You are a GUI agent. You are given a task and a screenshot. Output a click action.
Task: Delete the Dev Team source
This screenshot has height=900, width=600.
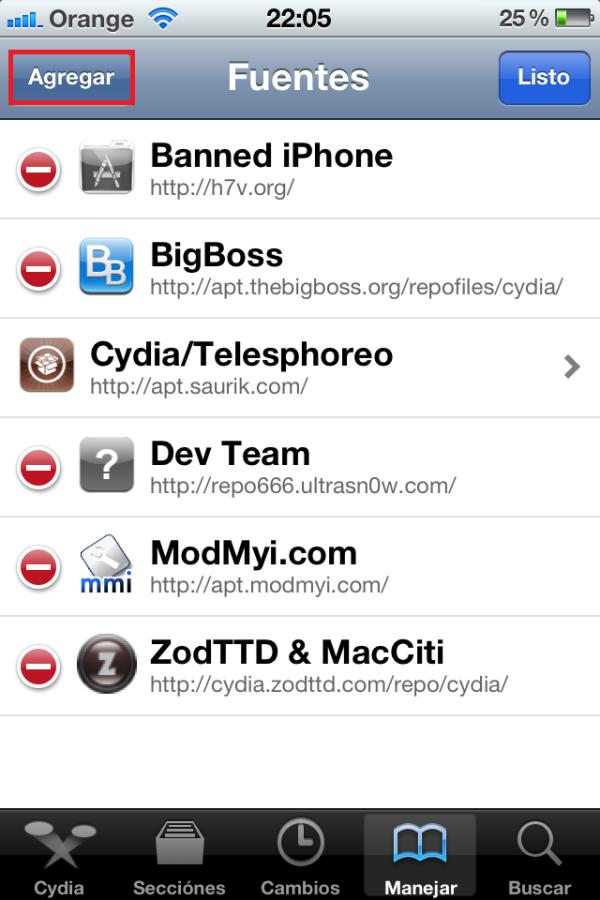tap(38, 467)
